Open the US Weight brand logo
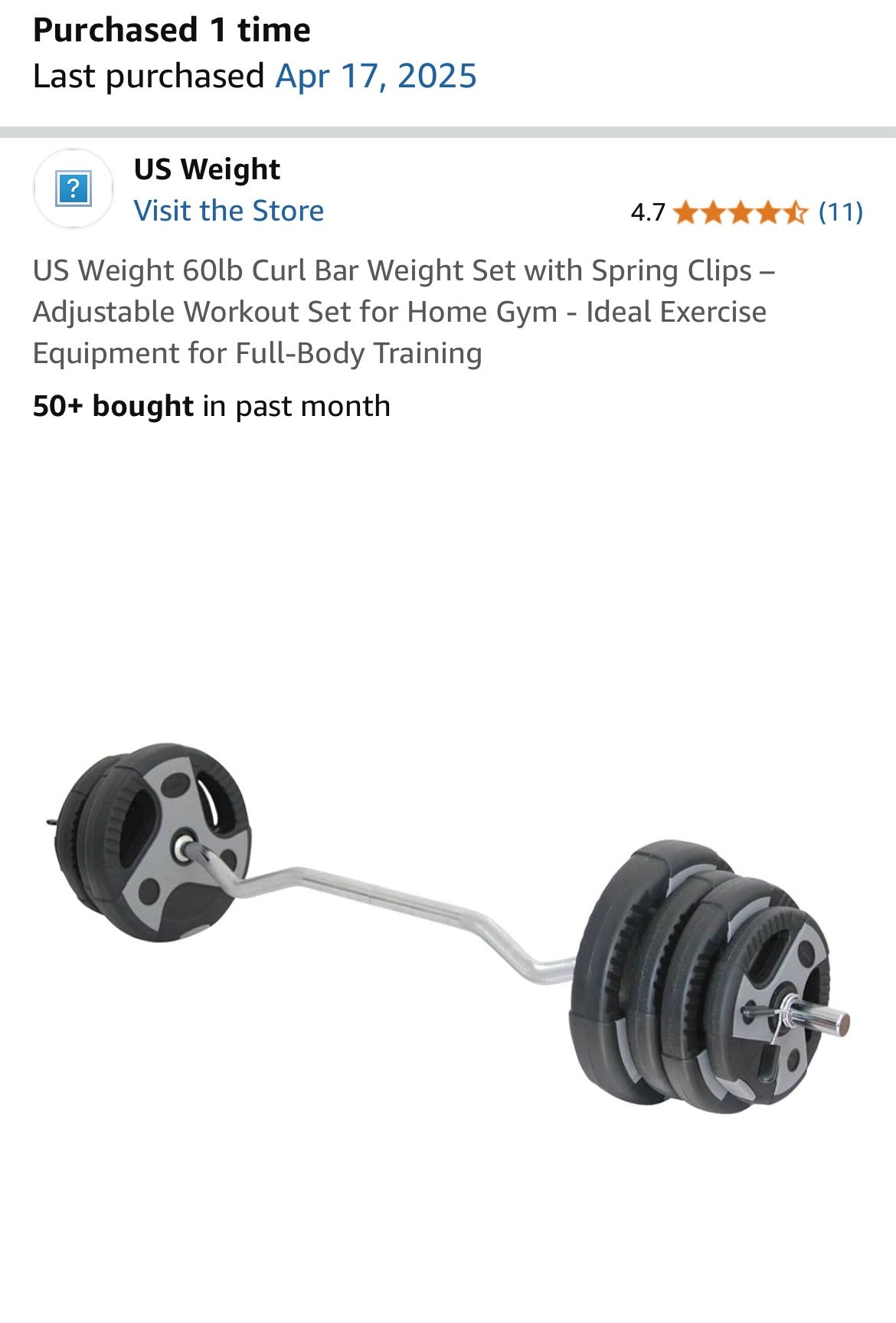This screenshot has height=1323, width=896. pos(74,188)
